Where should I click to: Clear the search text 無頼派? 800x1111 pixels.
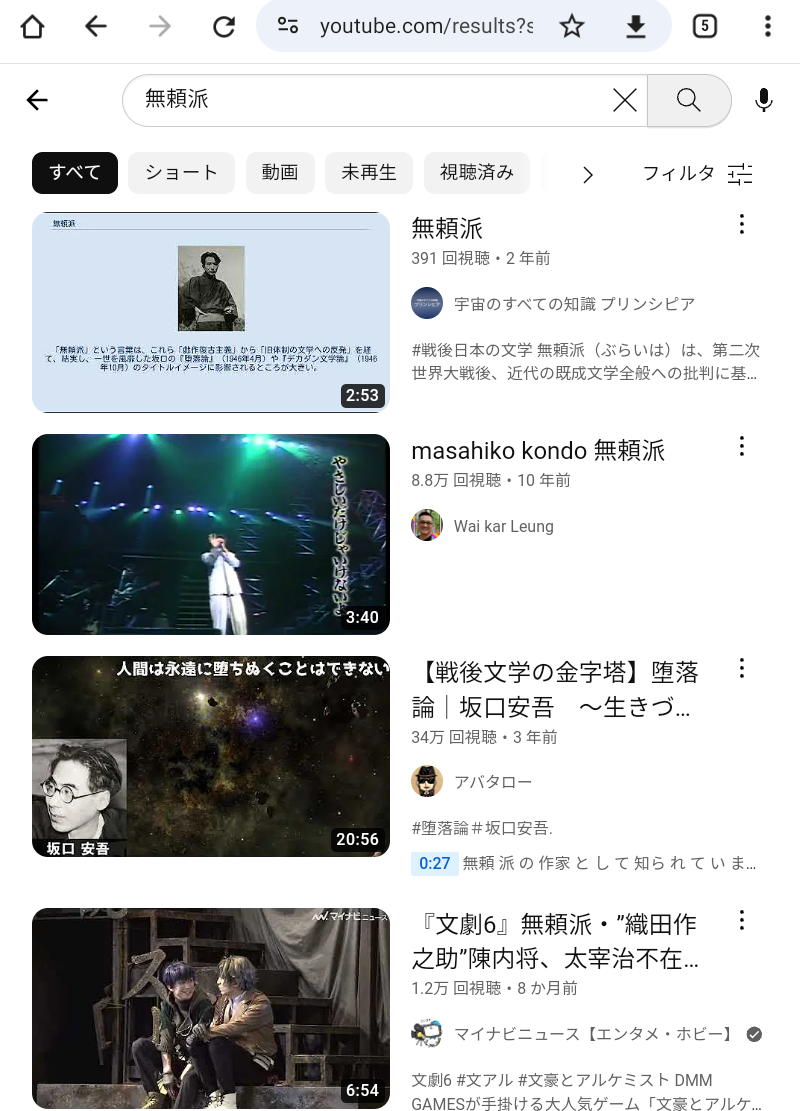pos(624,100)
